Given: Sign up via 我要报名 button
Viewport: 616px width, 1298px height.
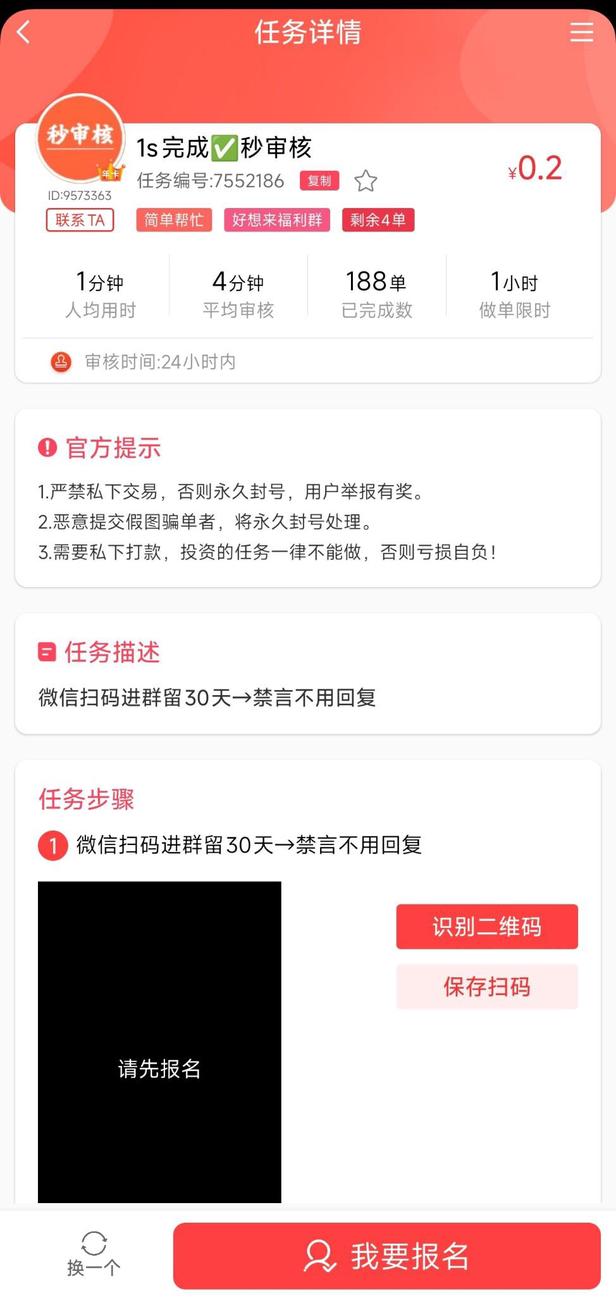Looking at the screenshot, I should pos(387,1256).
